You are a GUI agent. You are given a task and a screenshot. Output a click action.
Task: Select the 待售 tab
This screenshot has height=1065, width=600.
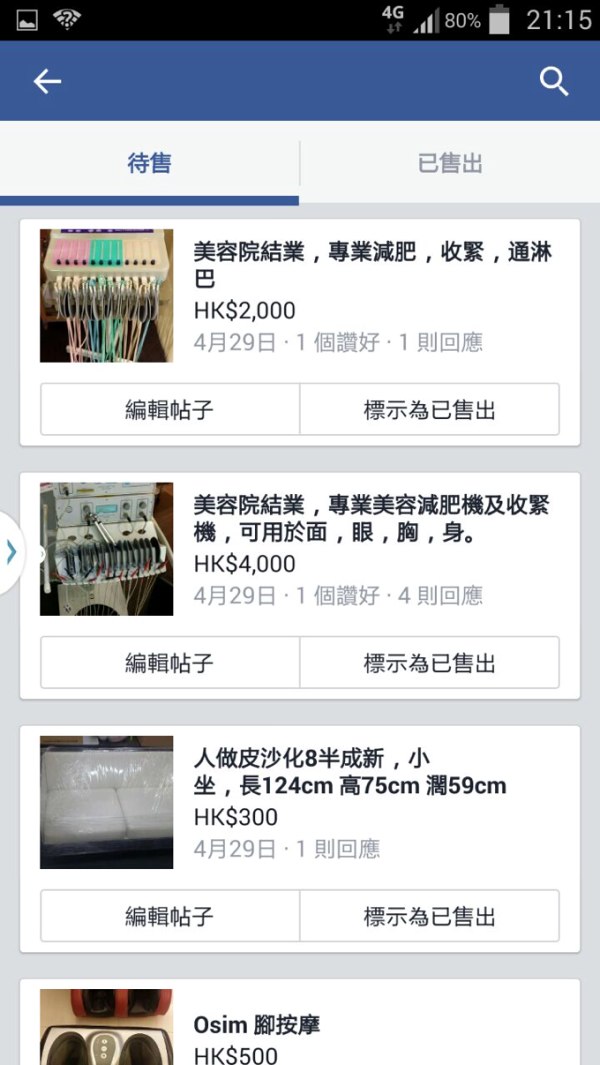pyautogui.click(x=150, y=164)
